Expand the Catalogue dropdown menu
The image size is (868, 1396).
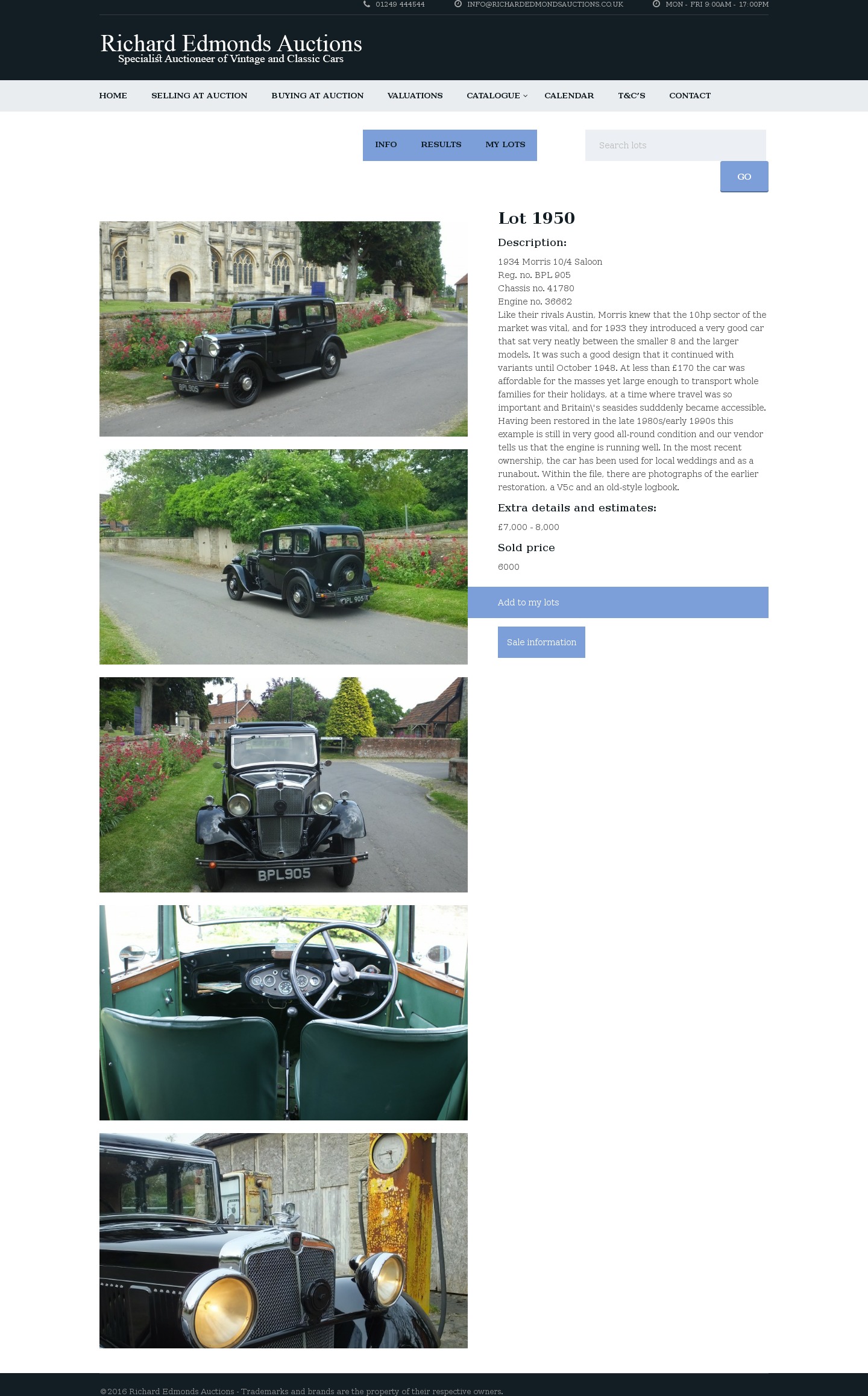(x=496, y=95)
